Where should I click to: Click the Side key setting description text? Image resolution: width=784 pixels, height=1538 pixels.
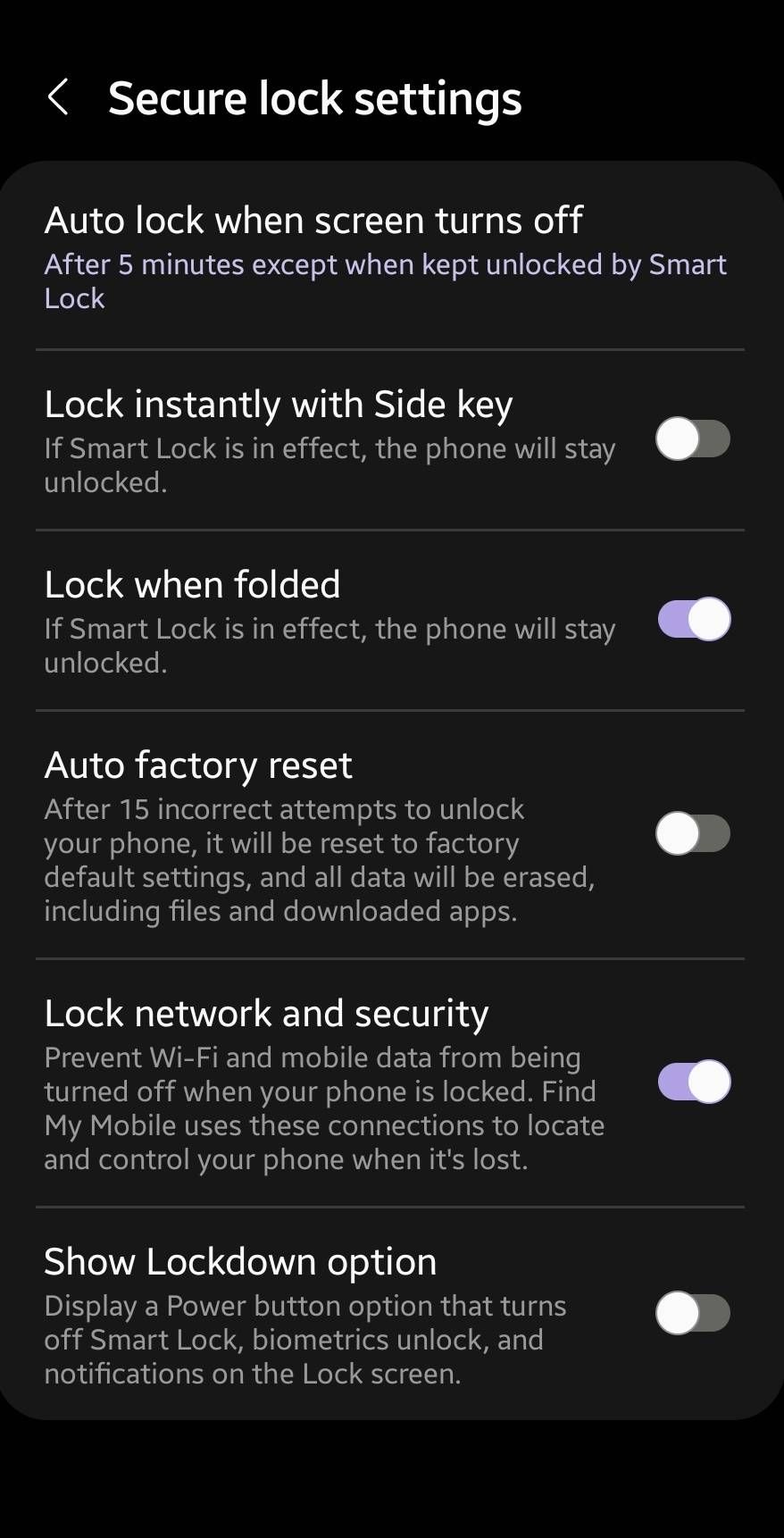tap(330, 465)
